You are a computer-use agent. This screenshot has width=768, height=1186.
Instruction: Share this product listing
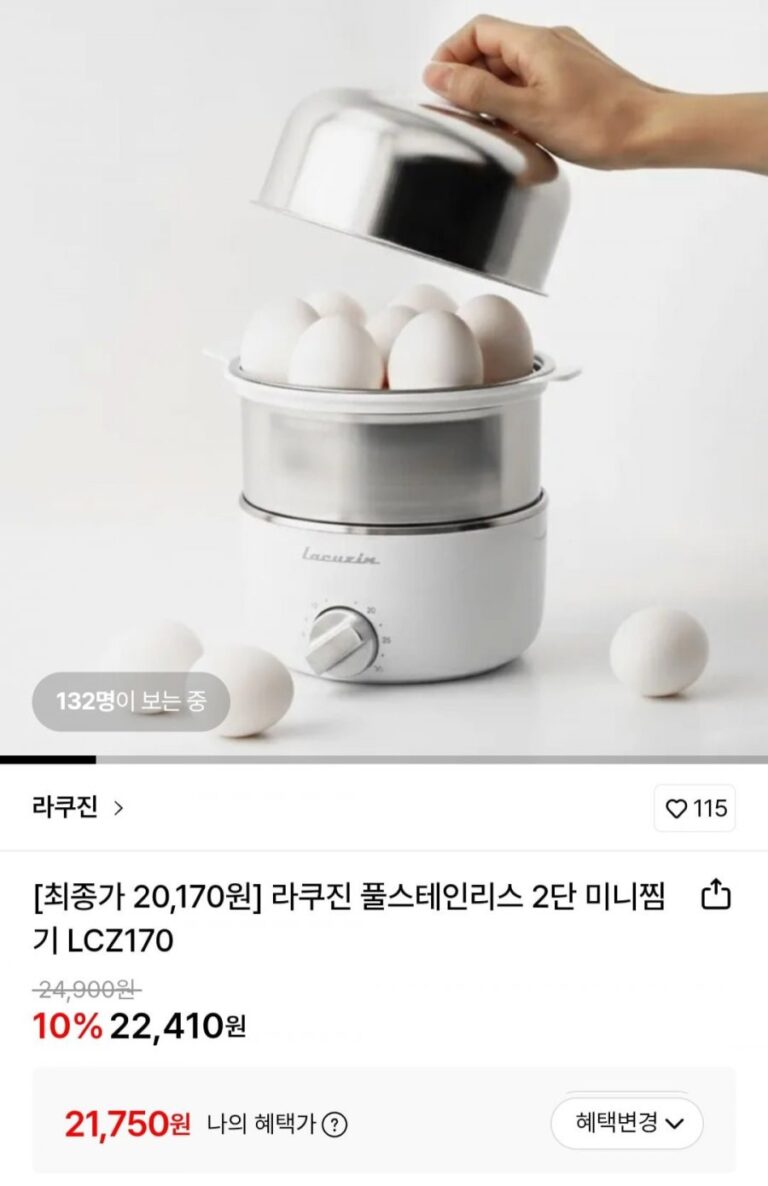tap(716, 894)
